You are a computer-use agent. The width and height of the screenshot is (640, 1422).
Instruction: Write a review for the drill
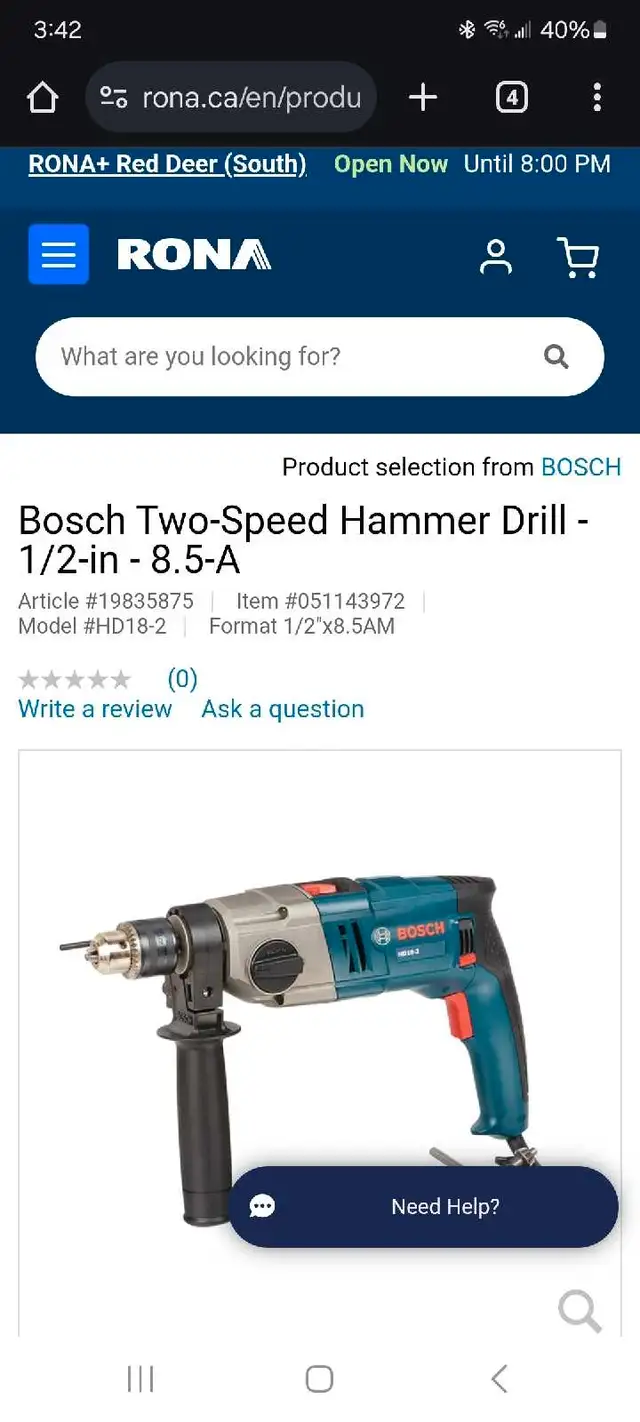(x=95, y=709)
